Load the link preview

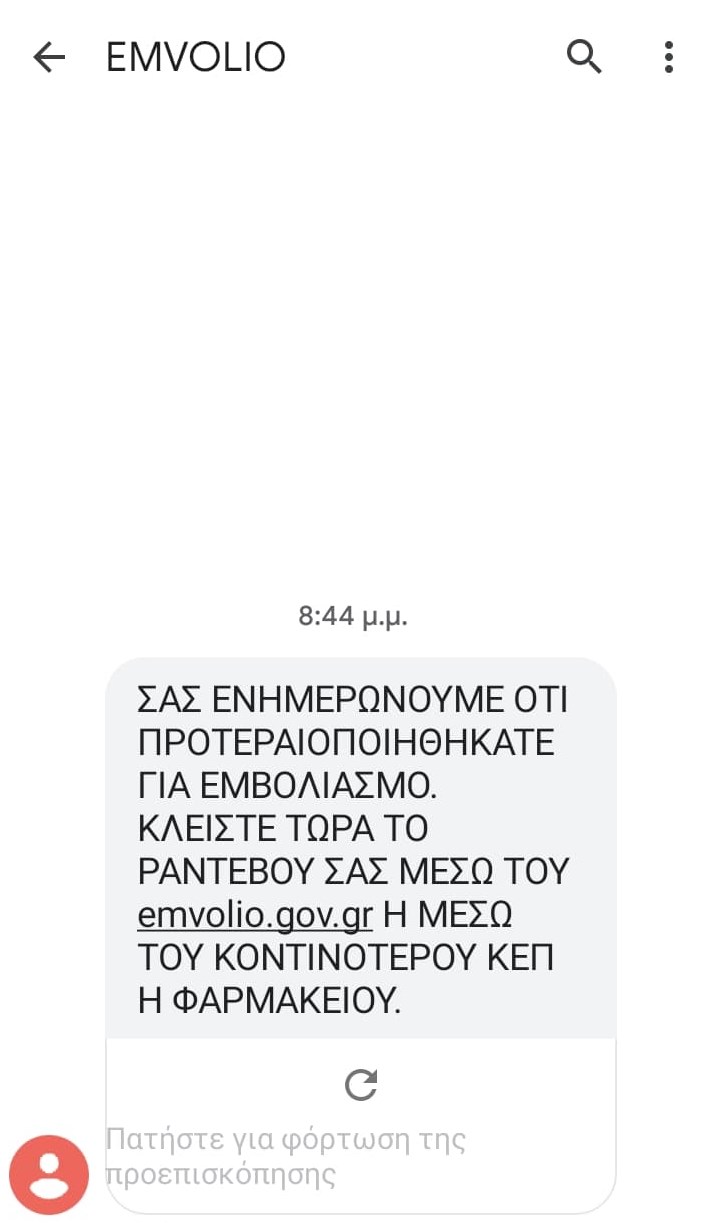pos(360,1085)
